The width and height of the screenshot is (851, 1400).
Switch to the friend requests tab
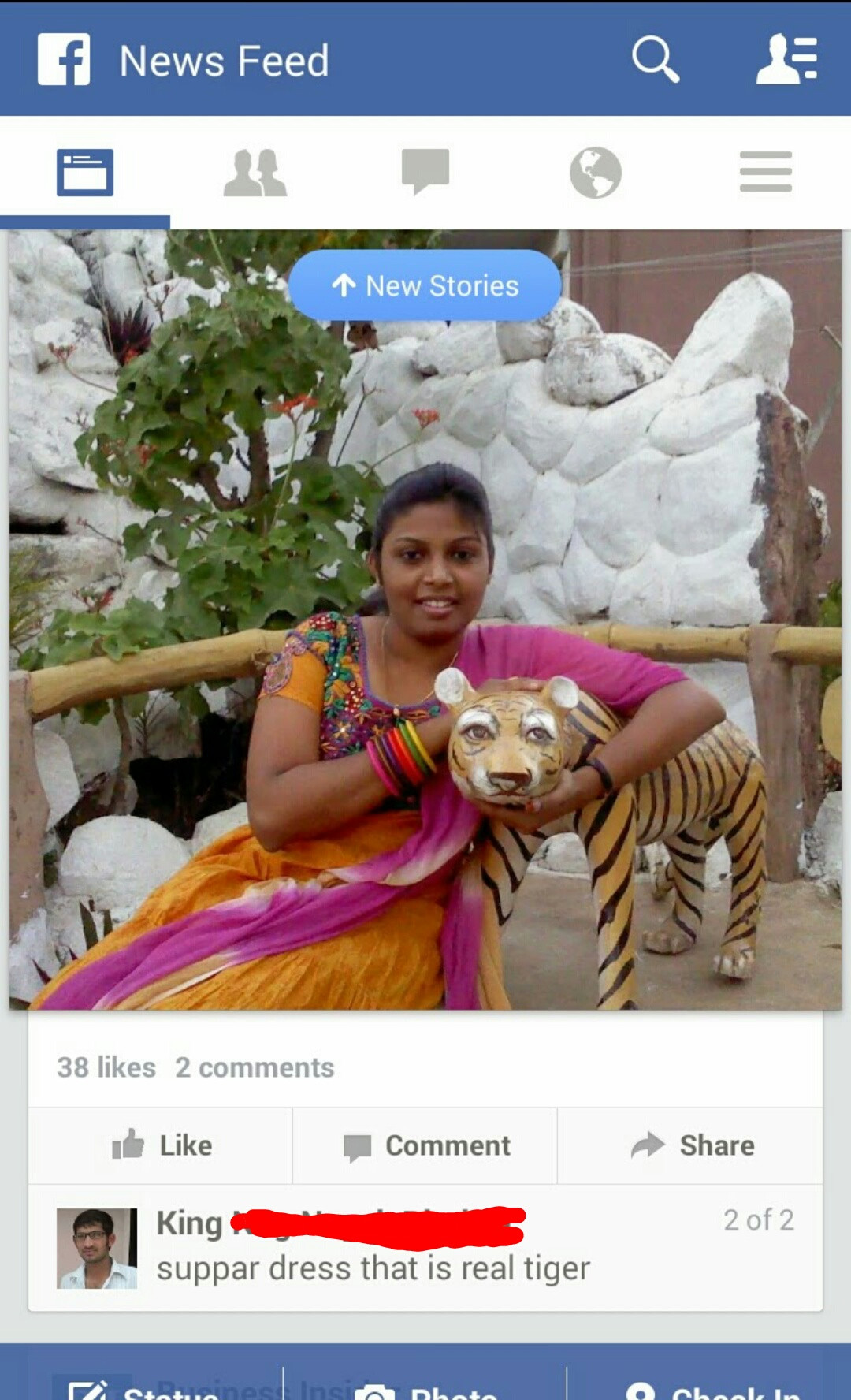[255, 172]
